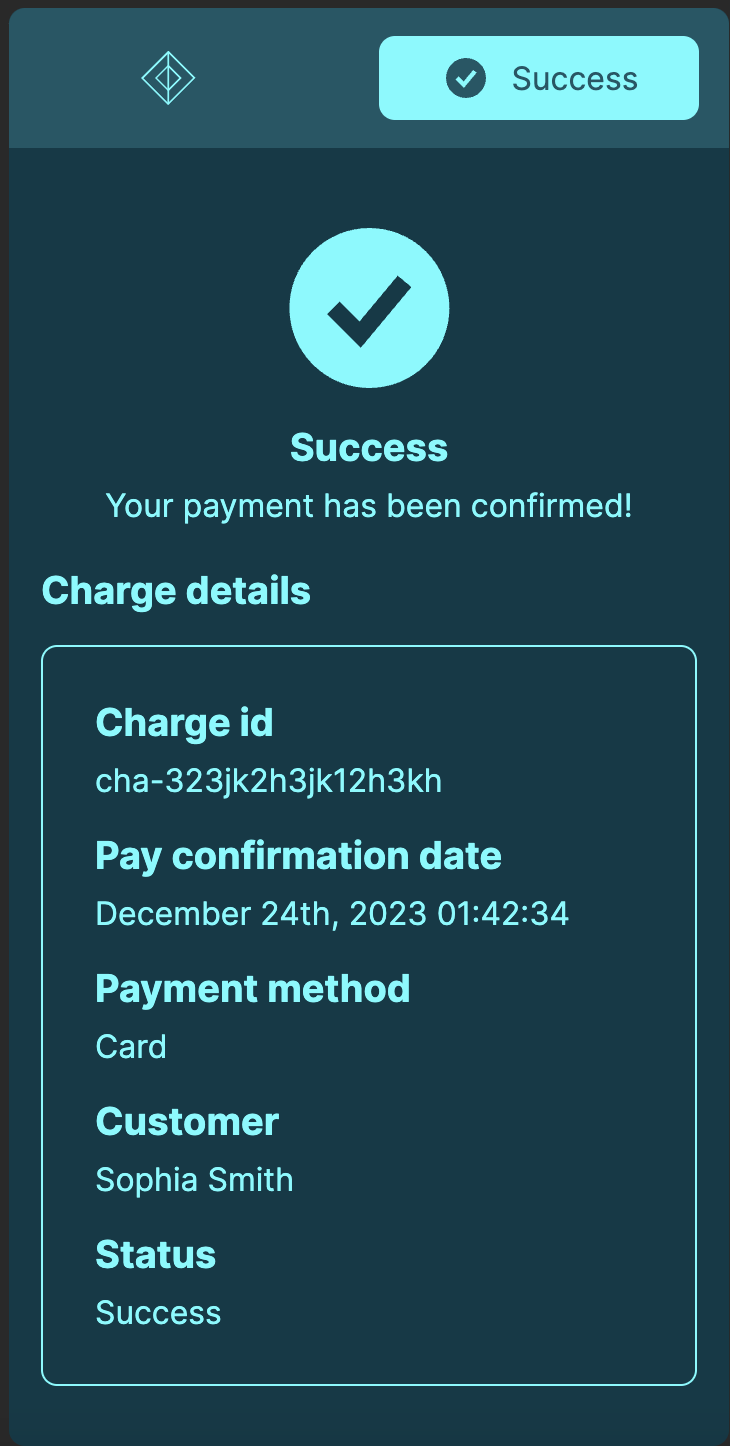Click the Success badge in the top bar

pyautogui.click(x=538, y=78)
